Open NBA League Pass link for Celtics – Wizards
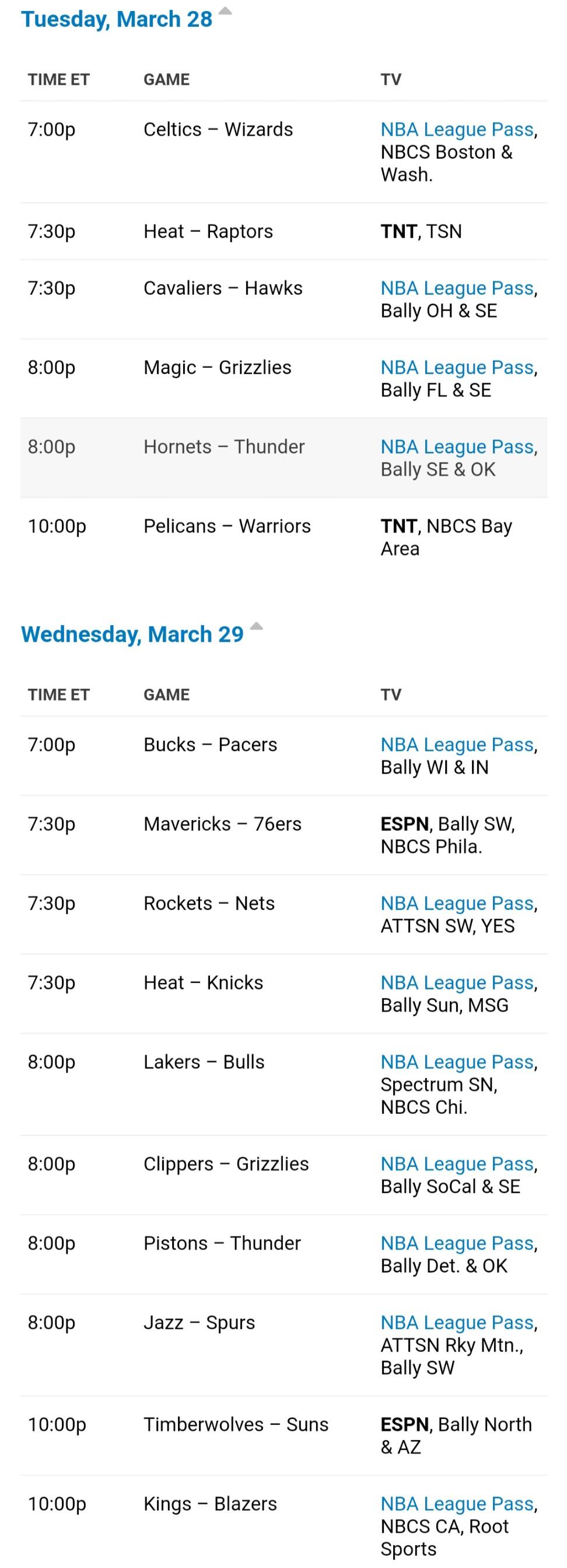Image resolution: width=567 pixels, height=1568 pixels. [x=457, y=130]
